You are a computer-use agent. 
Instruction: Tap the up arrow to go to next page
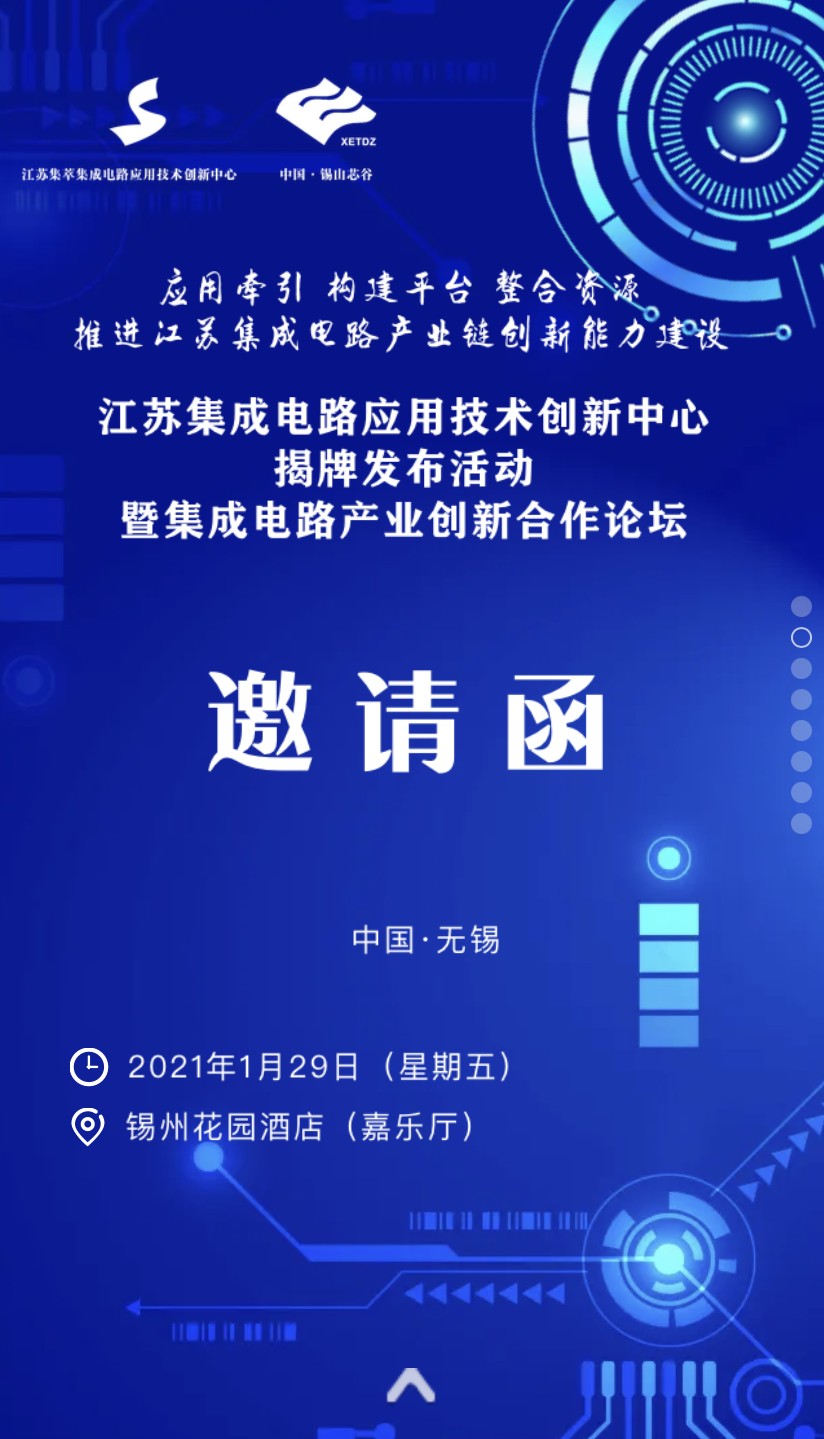[411, 1385]
